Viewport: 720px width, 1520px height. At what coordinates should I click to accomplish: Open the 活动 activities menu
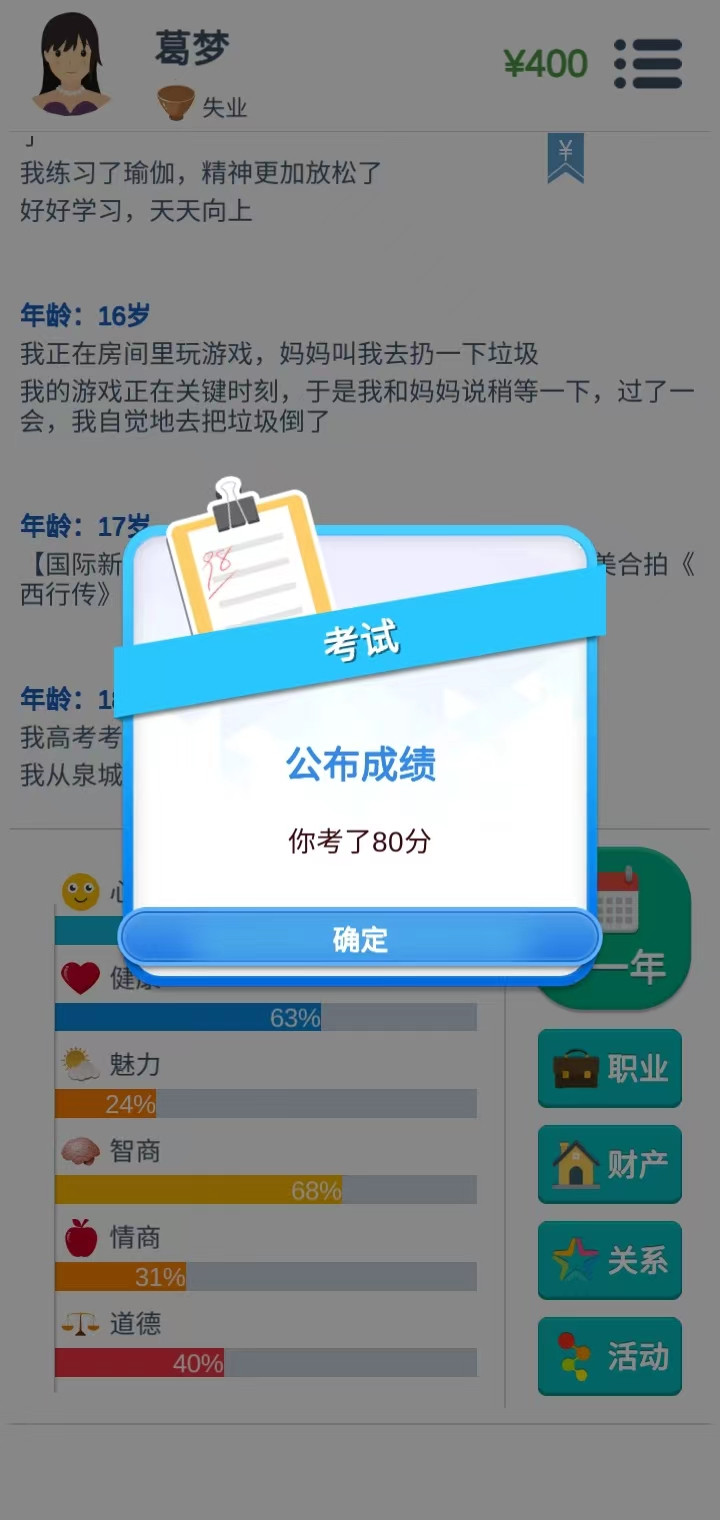click(x=610, y=1356)
